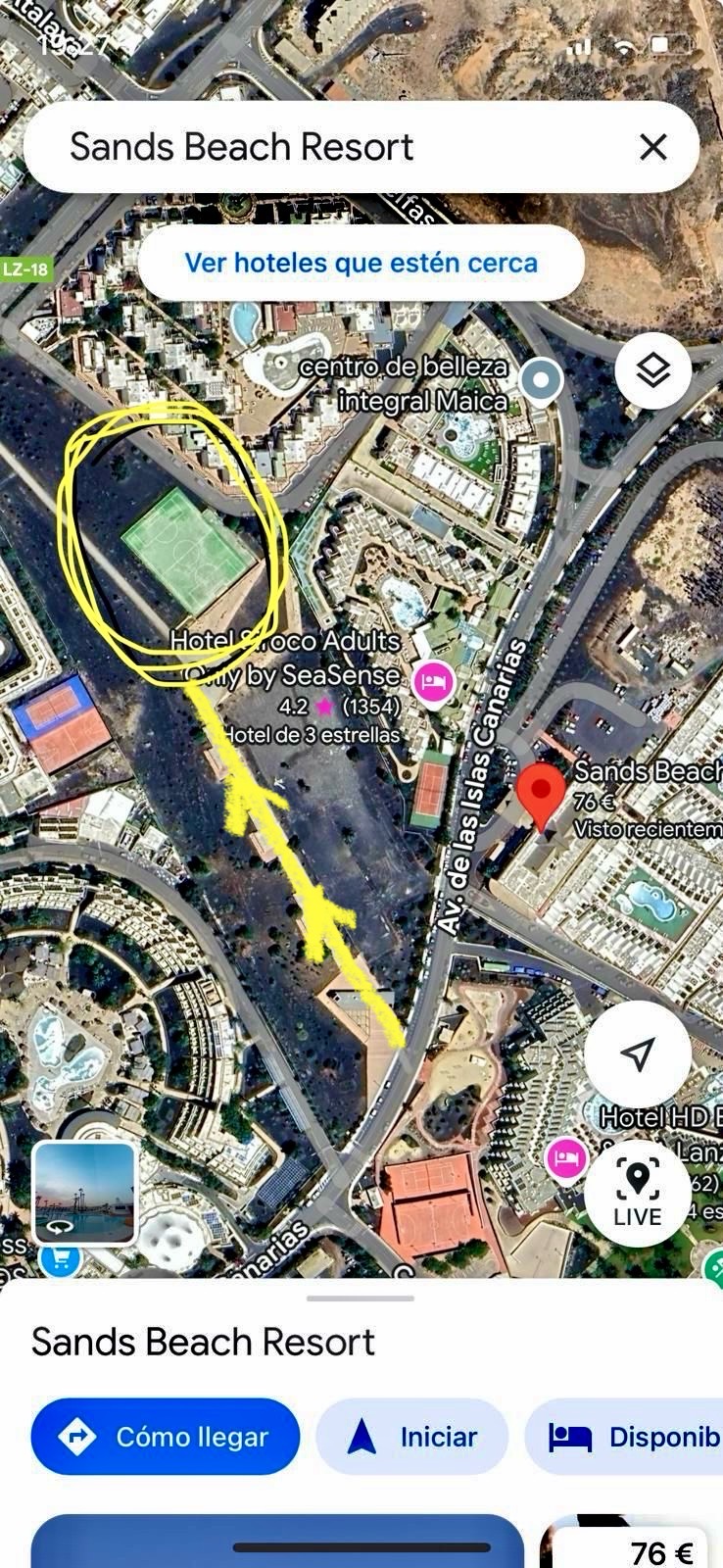Clear the Sands Beach Resort search

tap(652, 147)
